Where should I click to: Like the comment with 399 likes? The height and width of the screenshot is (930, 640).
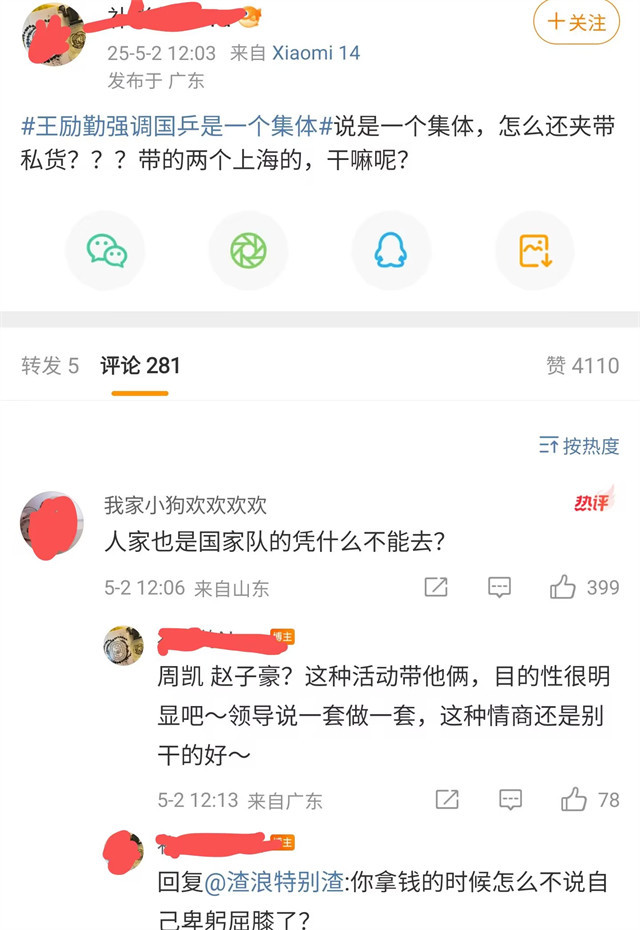pyautogui.click(x=563, y=587)
